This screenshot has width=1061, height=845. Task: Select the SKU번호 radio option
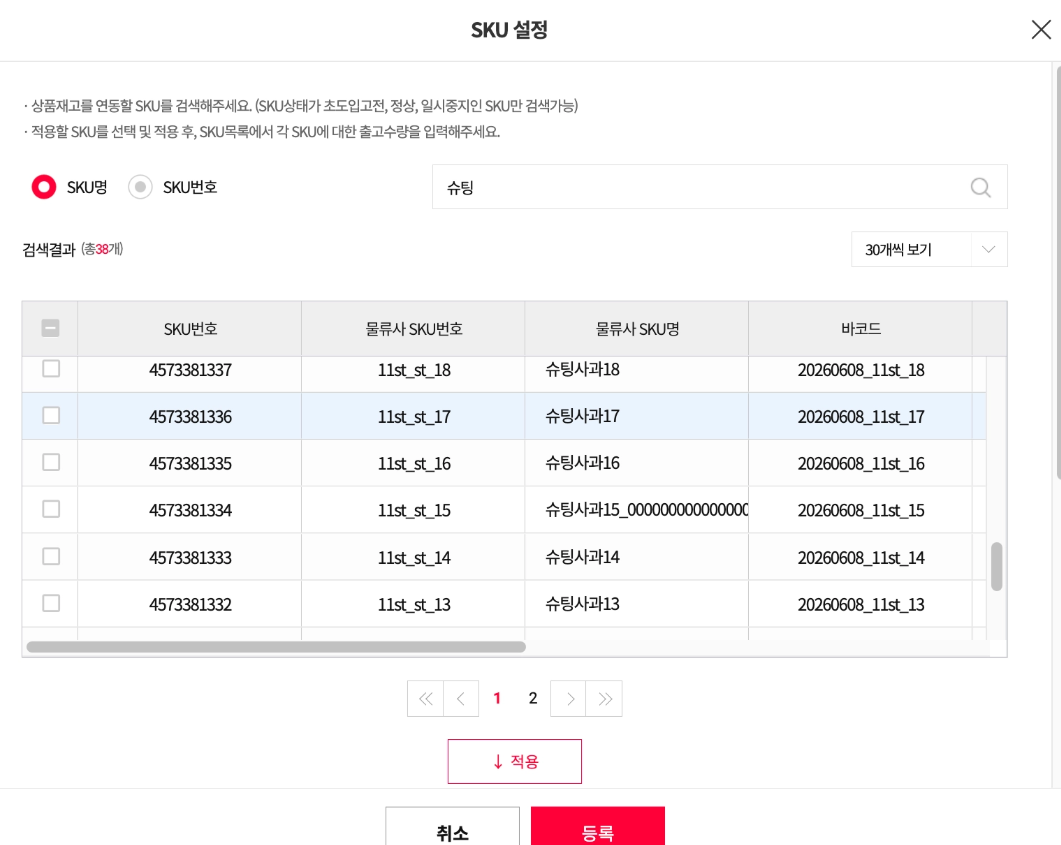coord(140,187)
